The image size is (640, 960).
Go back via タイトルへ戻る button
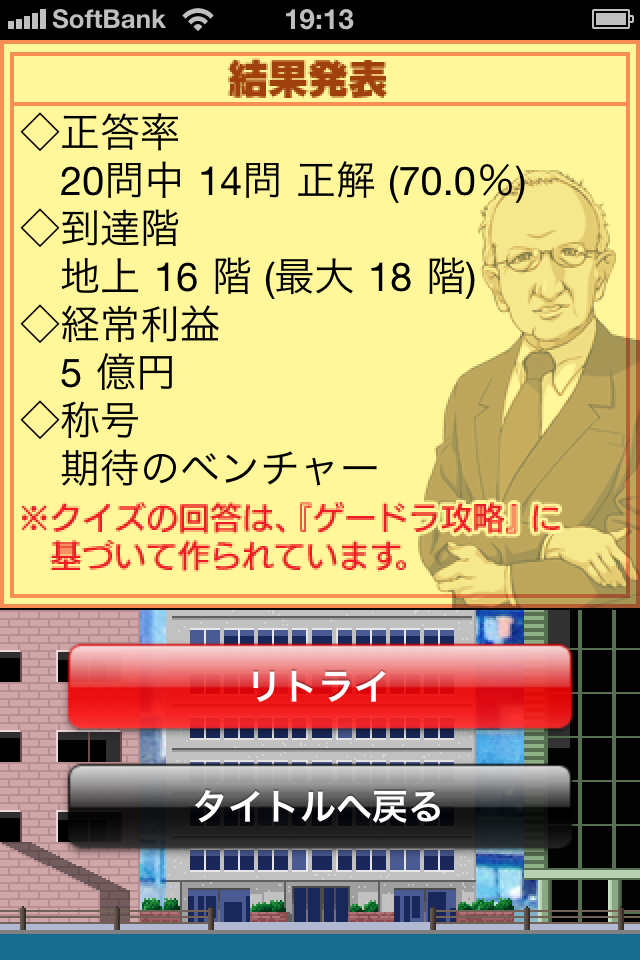(319, 806)
